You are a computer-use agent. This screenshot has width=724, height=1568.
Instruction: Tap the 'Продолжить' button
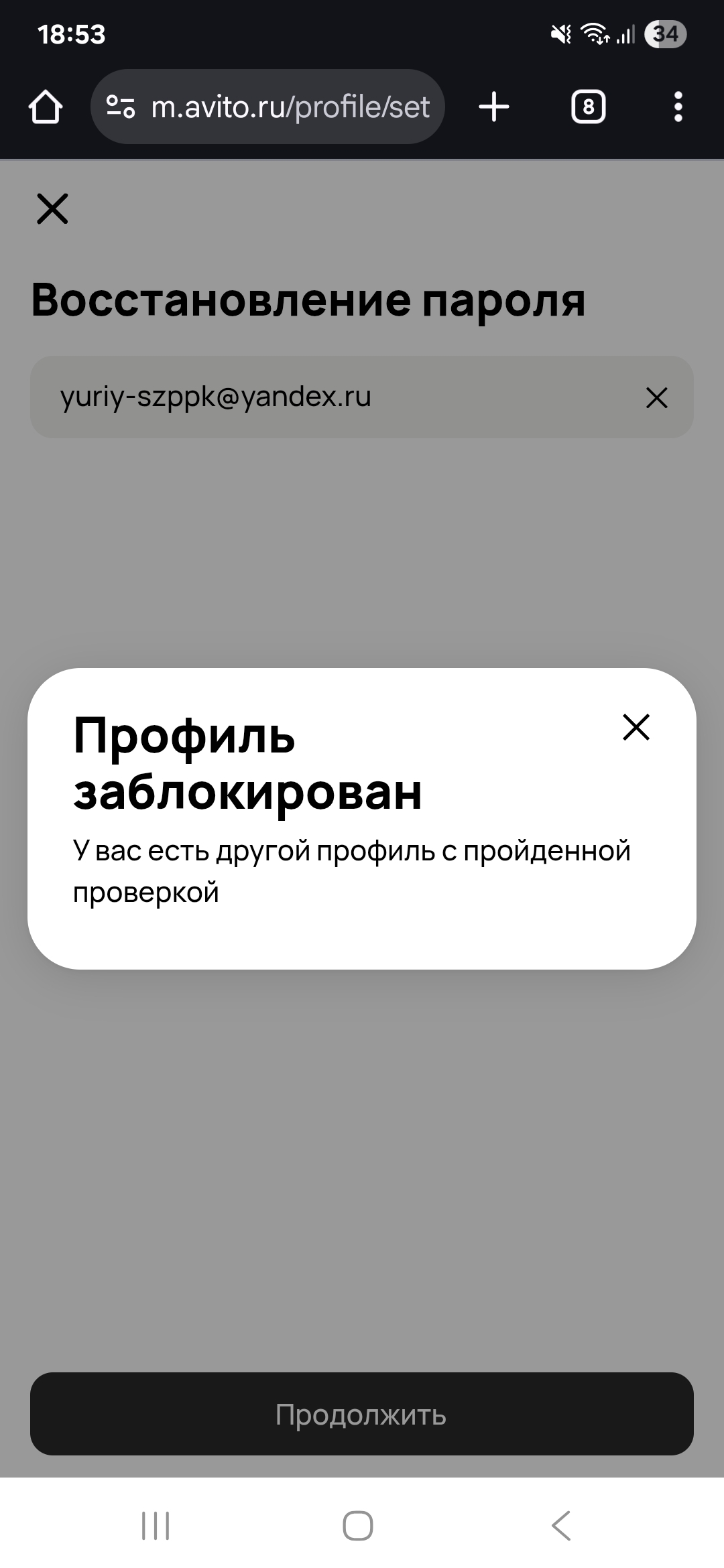click(362, 1414)
